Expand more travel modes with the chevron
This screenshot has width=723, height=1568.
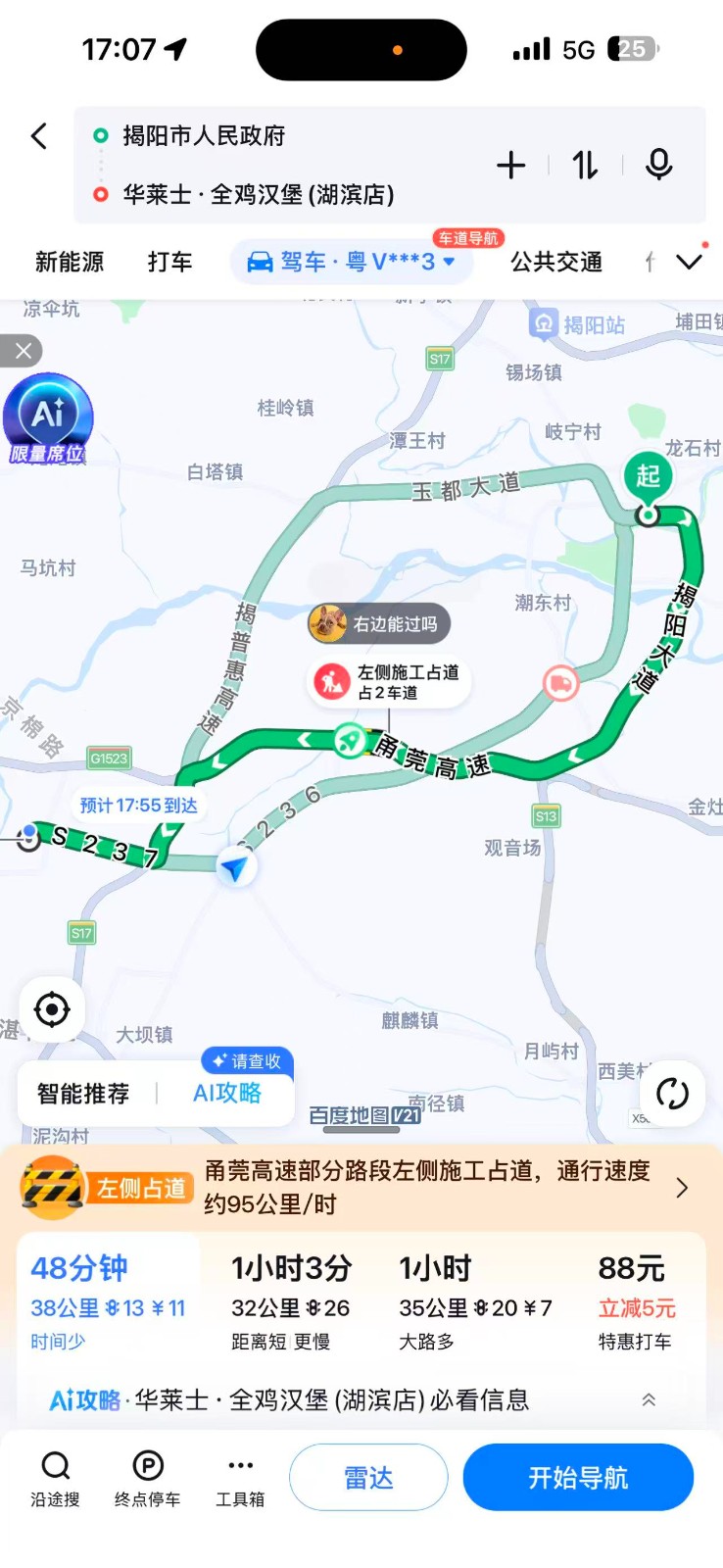tap(690, 262)
